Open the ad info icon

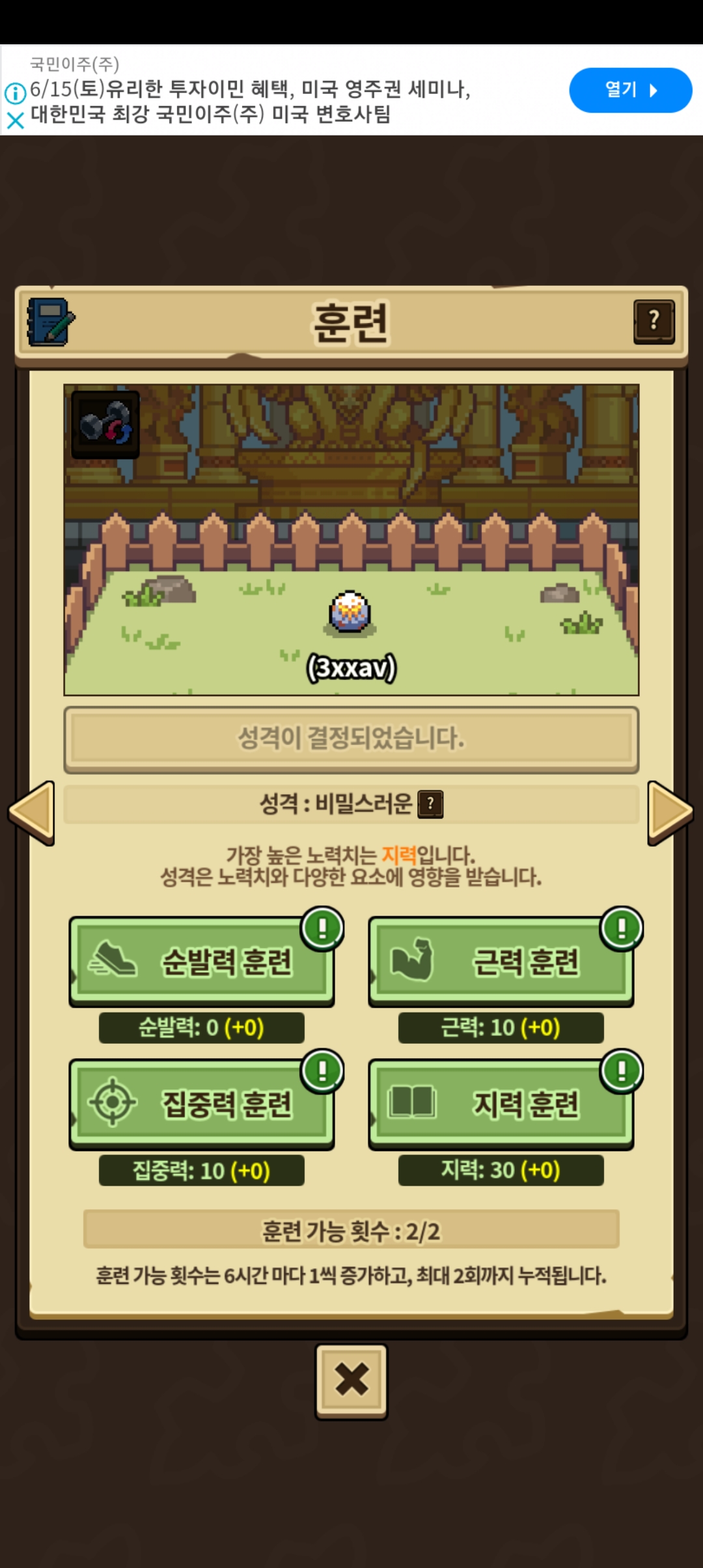click(x=15, y=93)
